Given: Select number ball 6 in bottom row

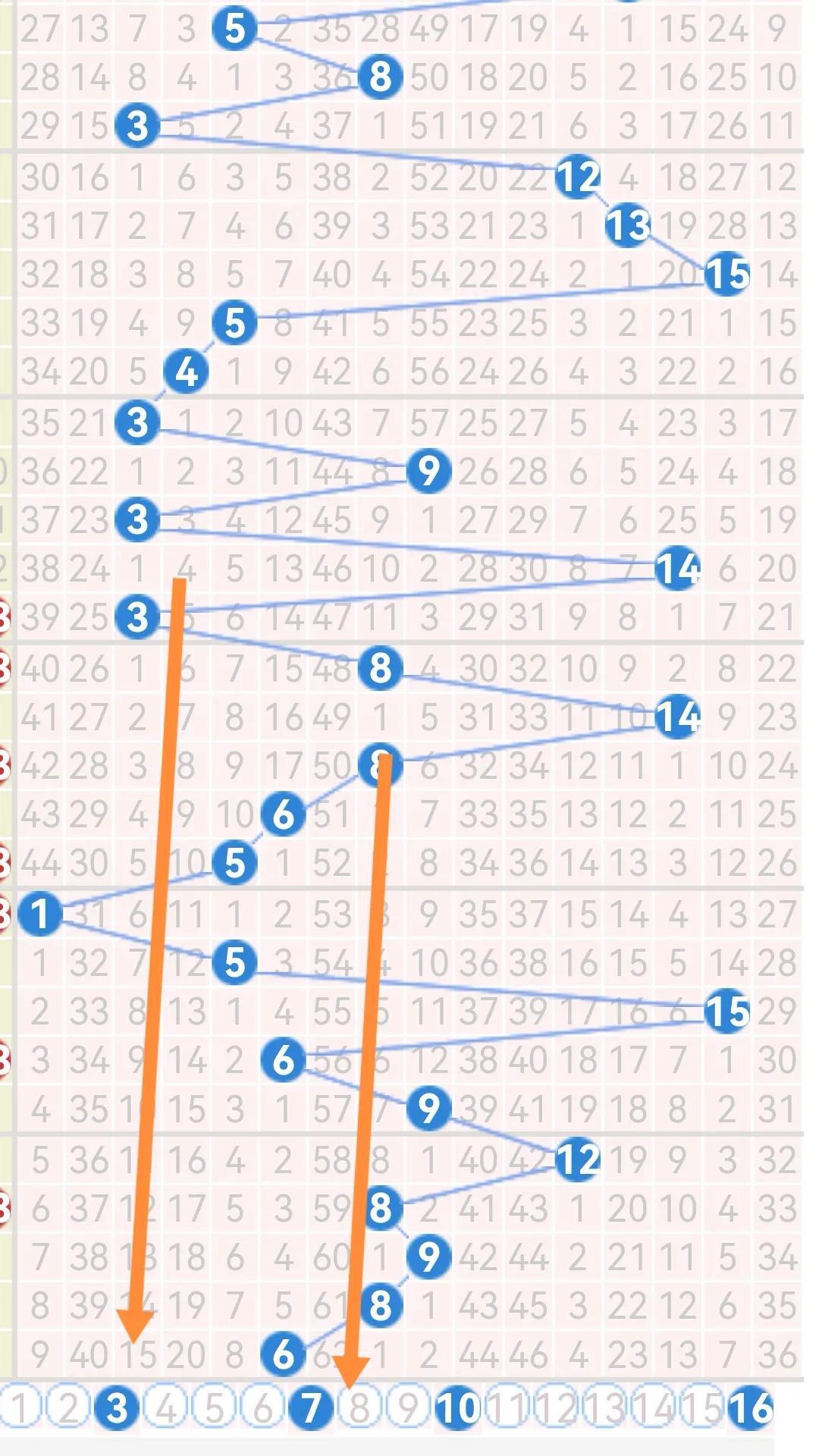Looking at the screenshot, I should point(262,1408).
